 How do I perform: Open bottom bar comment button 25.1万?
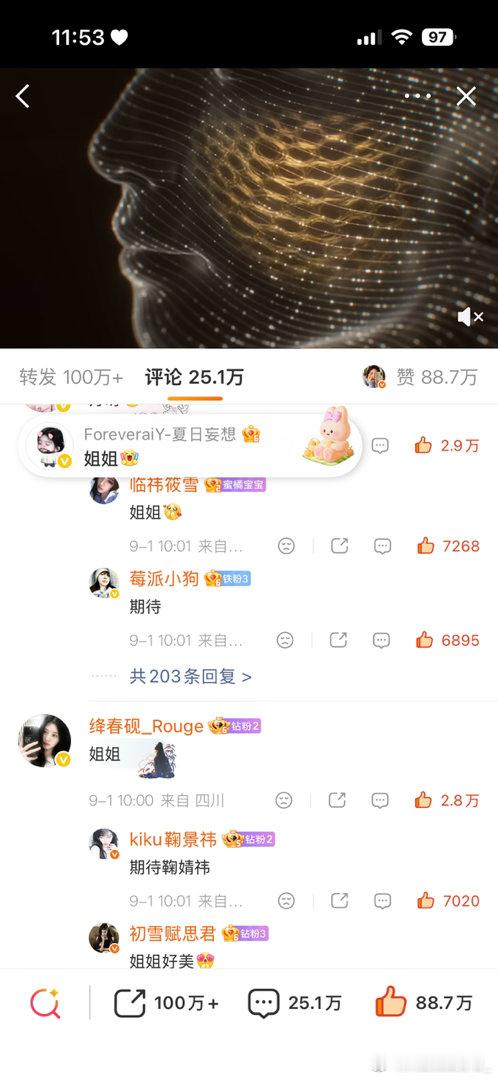294,1003
